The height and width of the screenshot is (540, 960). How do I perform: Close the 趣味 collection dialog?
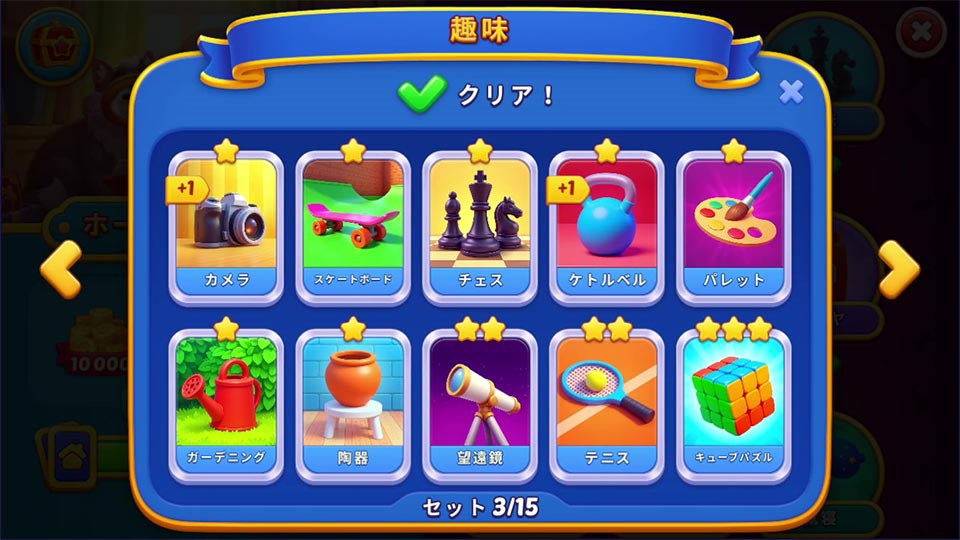791,93
